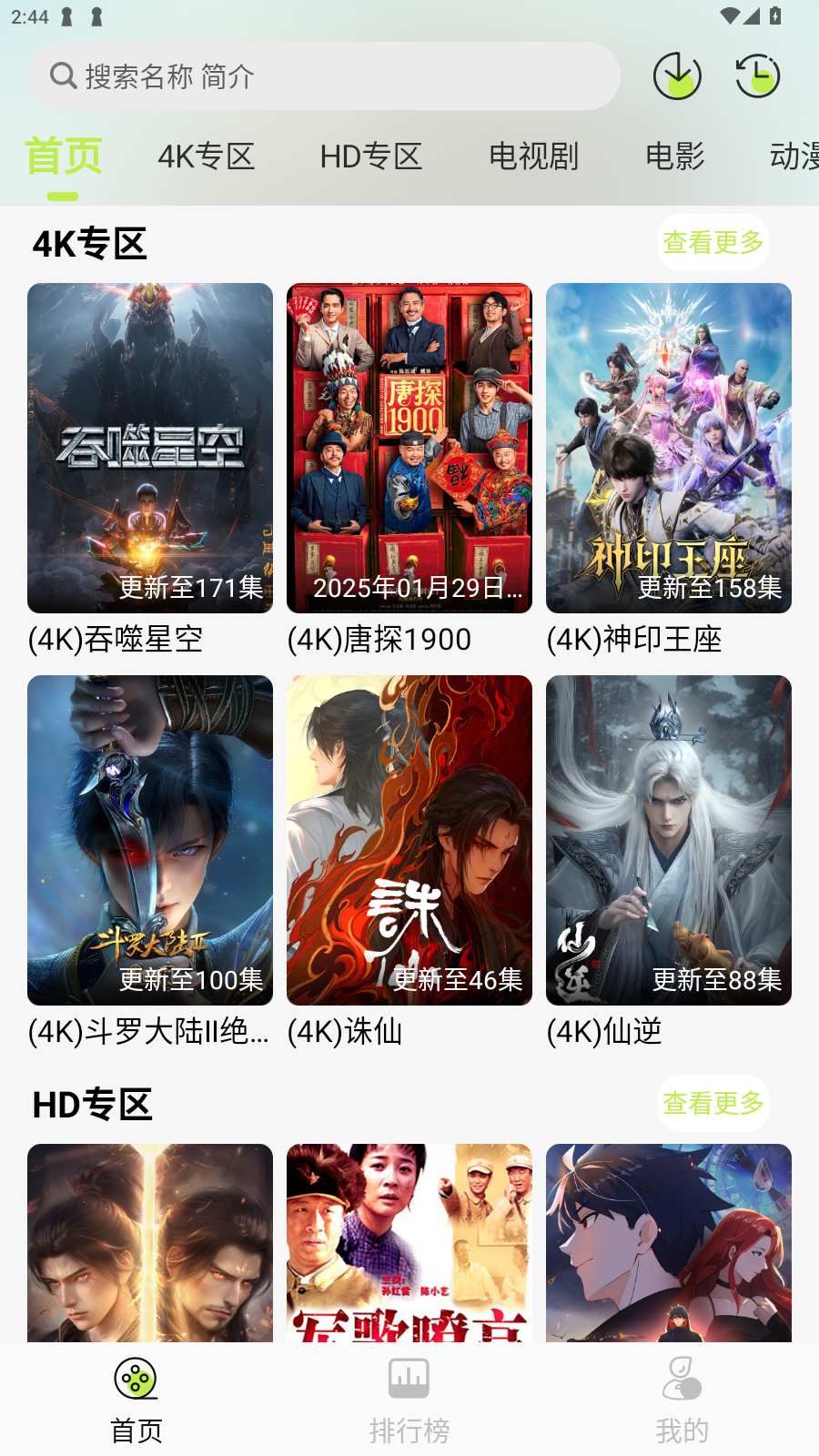The width and height of the screenshot is (819, 1456).
Task: Switch to the 4K专区 top tab
Action: (x=206, y=157)
